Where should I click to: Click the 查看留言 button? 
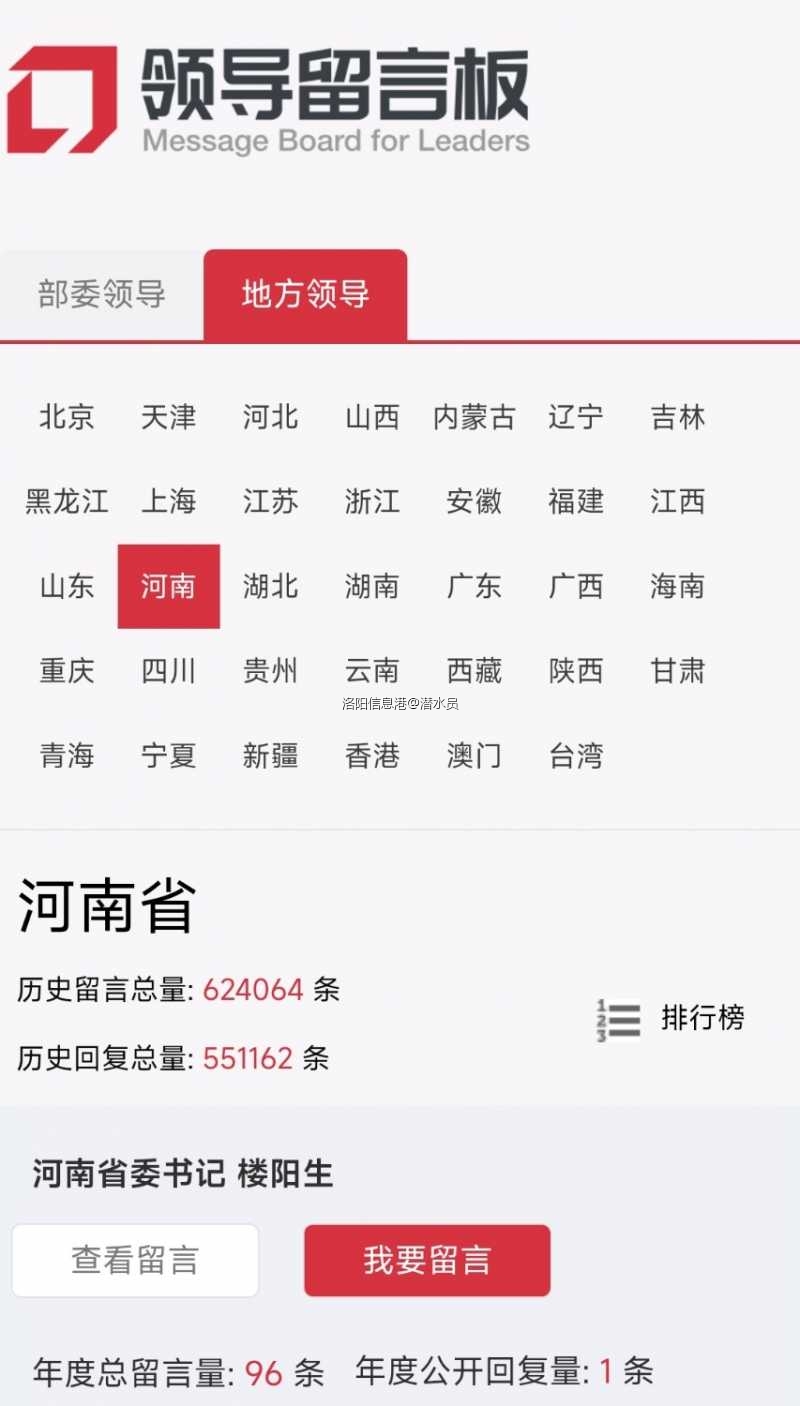pyautogui.click(x=135, y=1260)
